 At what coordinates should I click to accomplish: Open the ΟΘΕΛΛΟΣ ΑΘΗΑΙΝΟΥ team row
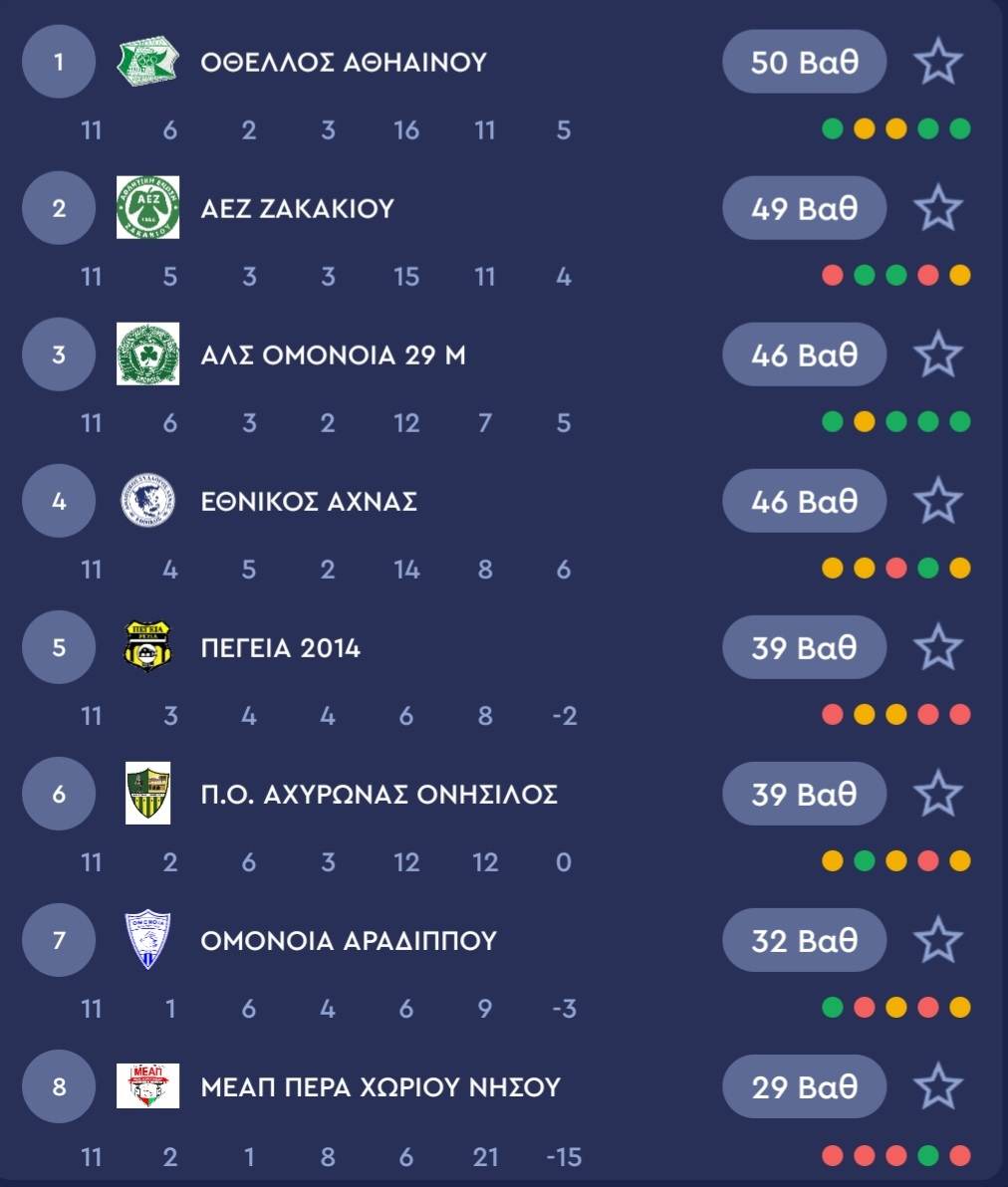pos(343,62)
